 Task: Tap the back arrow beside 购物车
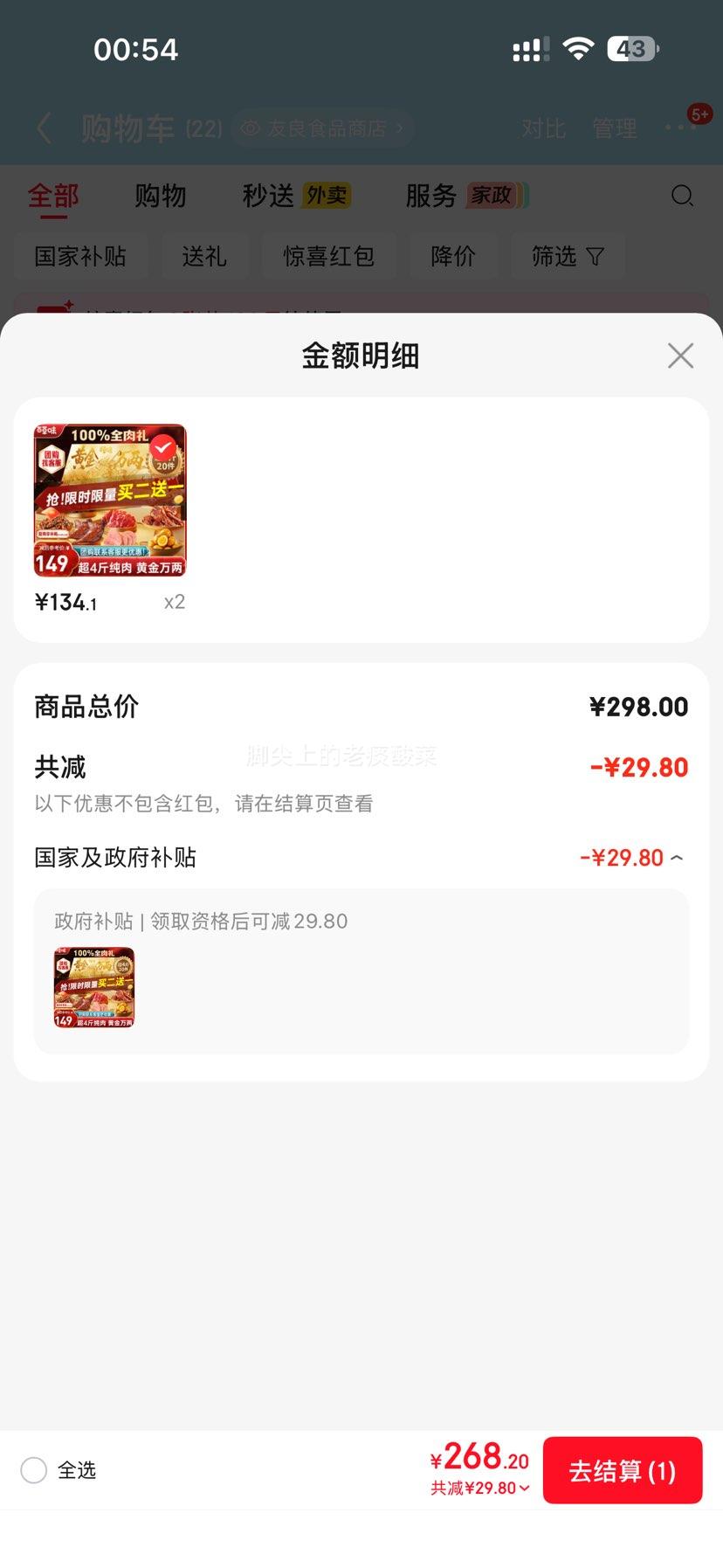43,128
